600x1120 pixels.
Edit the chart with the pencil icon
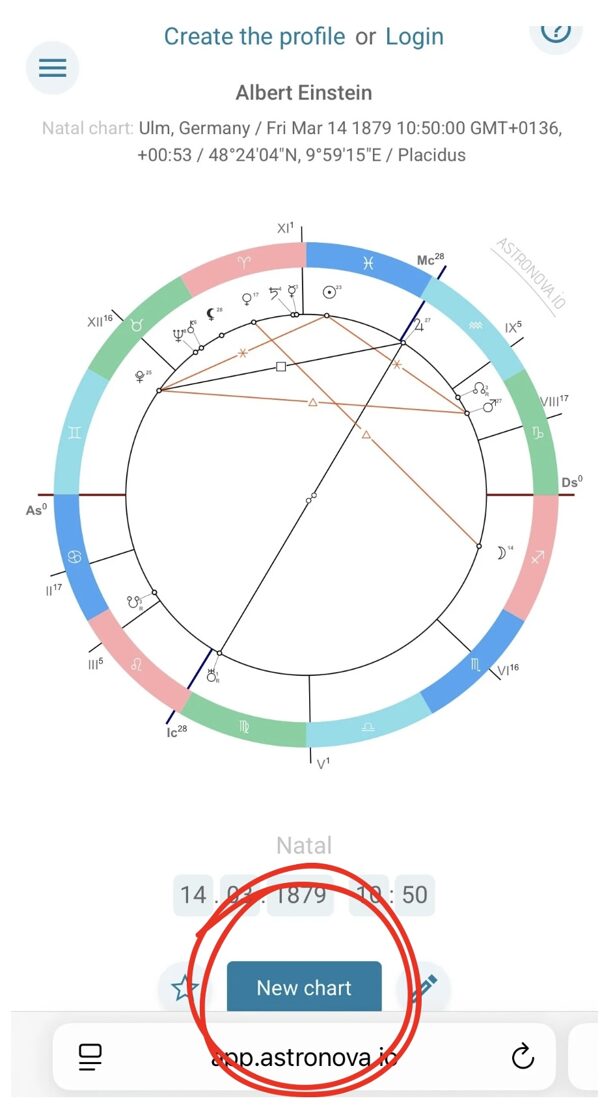tap(423, 989)
